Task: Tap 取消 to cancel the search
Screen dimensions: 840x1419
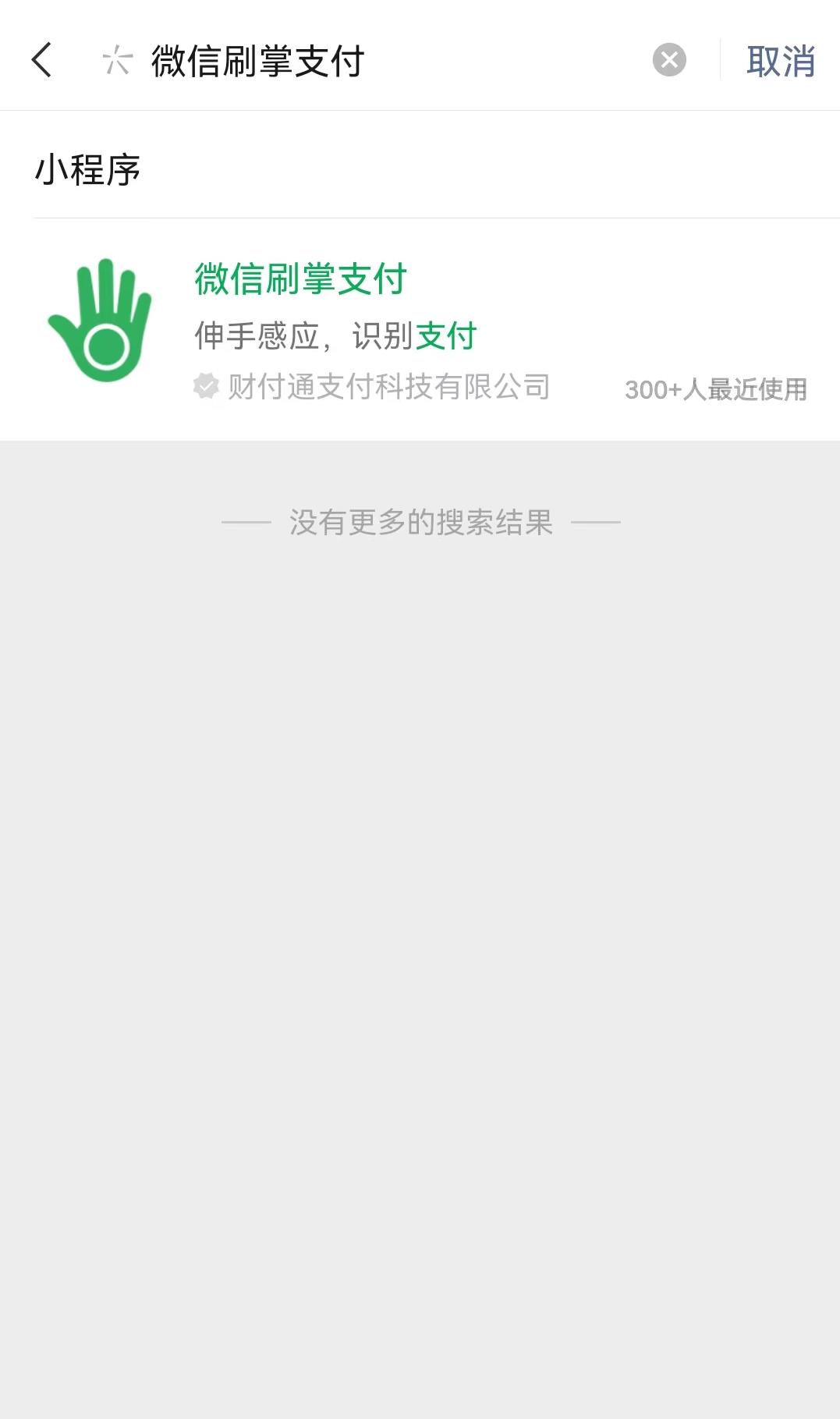Action: (780, 61)
